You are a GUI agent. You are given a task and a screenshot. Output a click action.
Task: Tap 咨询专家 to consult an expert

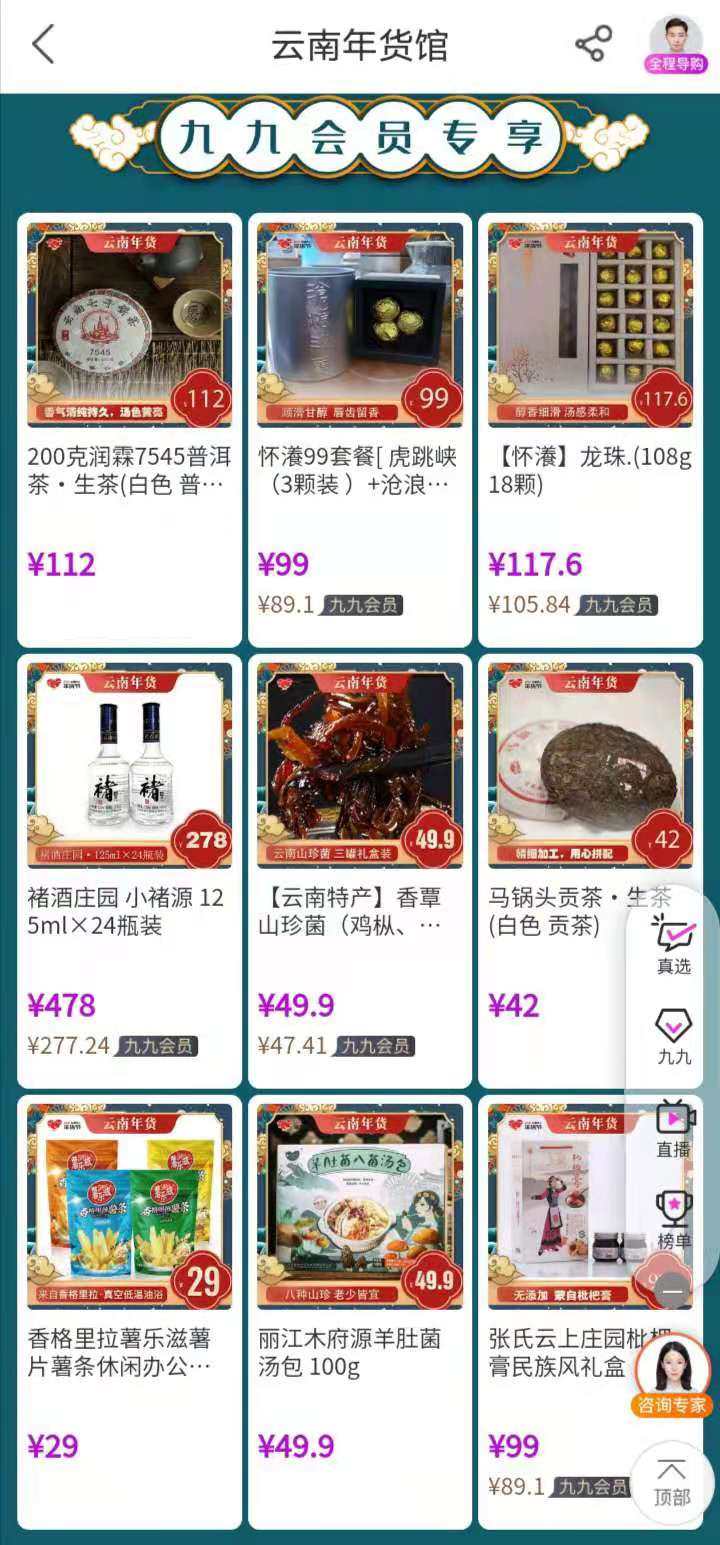(673, 1376)
